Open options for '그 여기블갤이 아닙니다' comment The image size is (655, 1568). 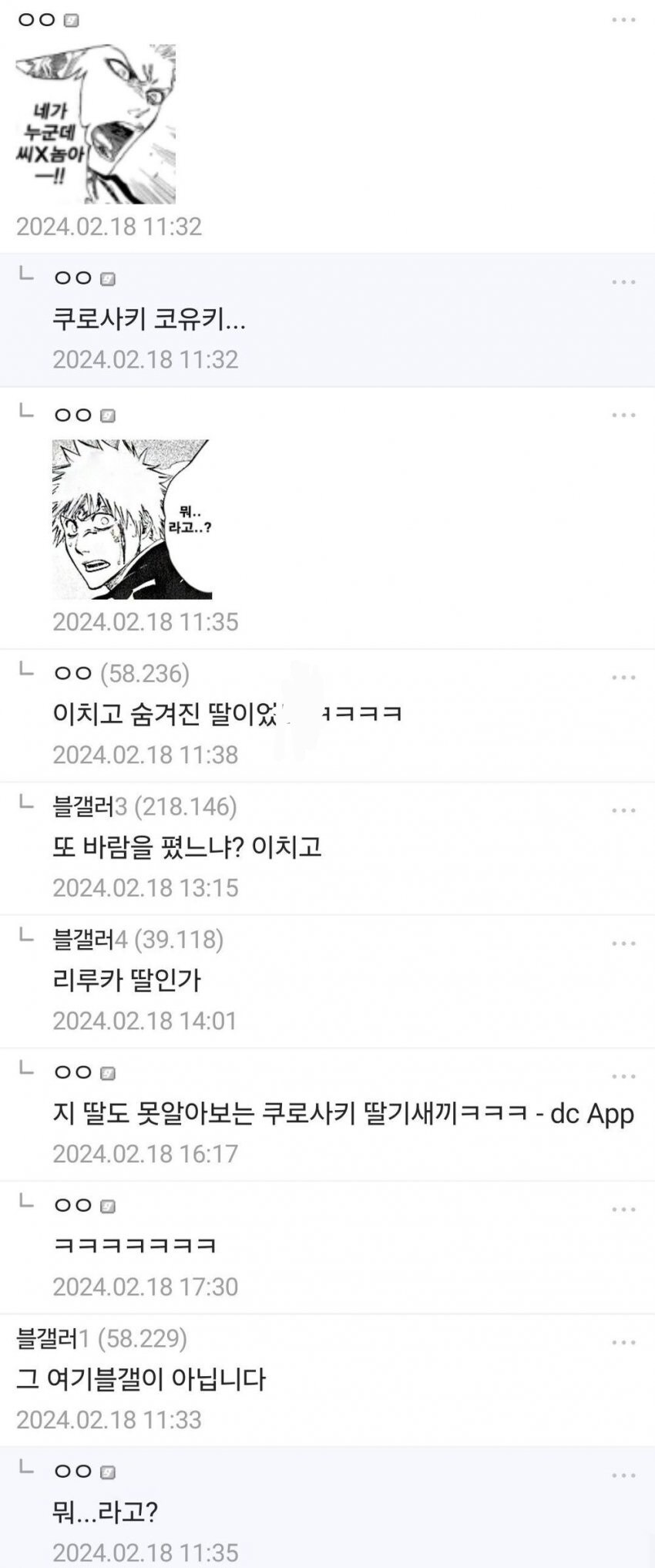pyautogui.click(x=623, y=1342)
